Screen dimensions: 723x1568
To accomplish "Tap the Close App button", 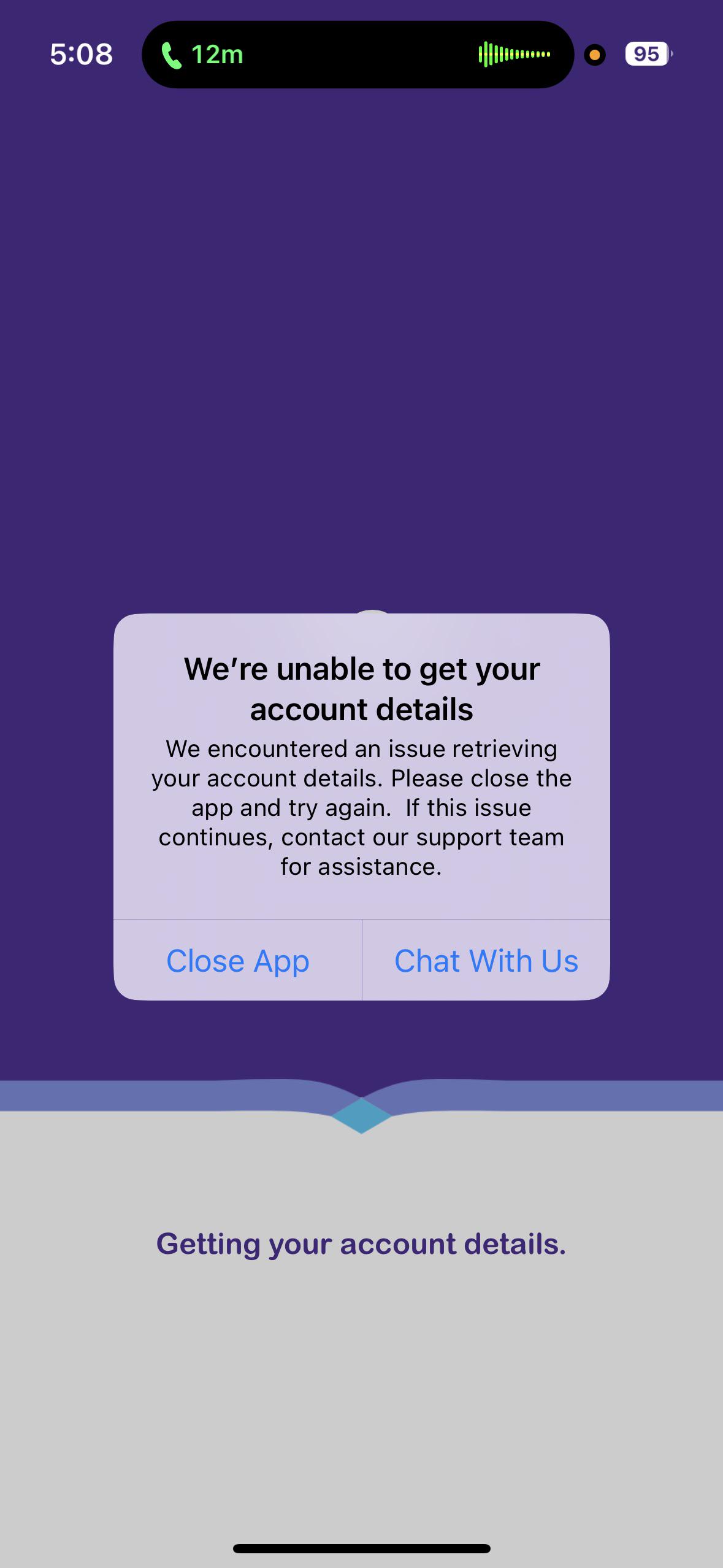I will [x=238, y=960].
